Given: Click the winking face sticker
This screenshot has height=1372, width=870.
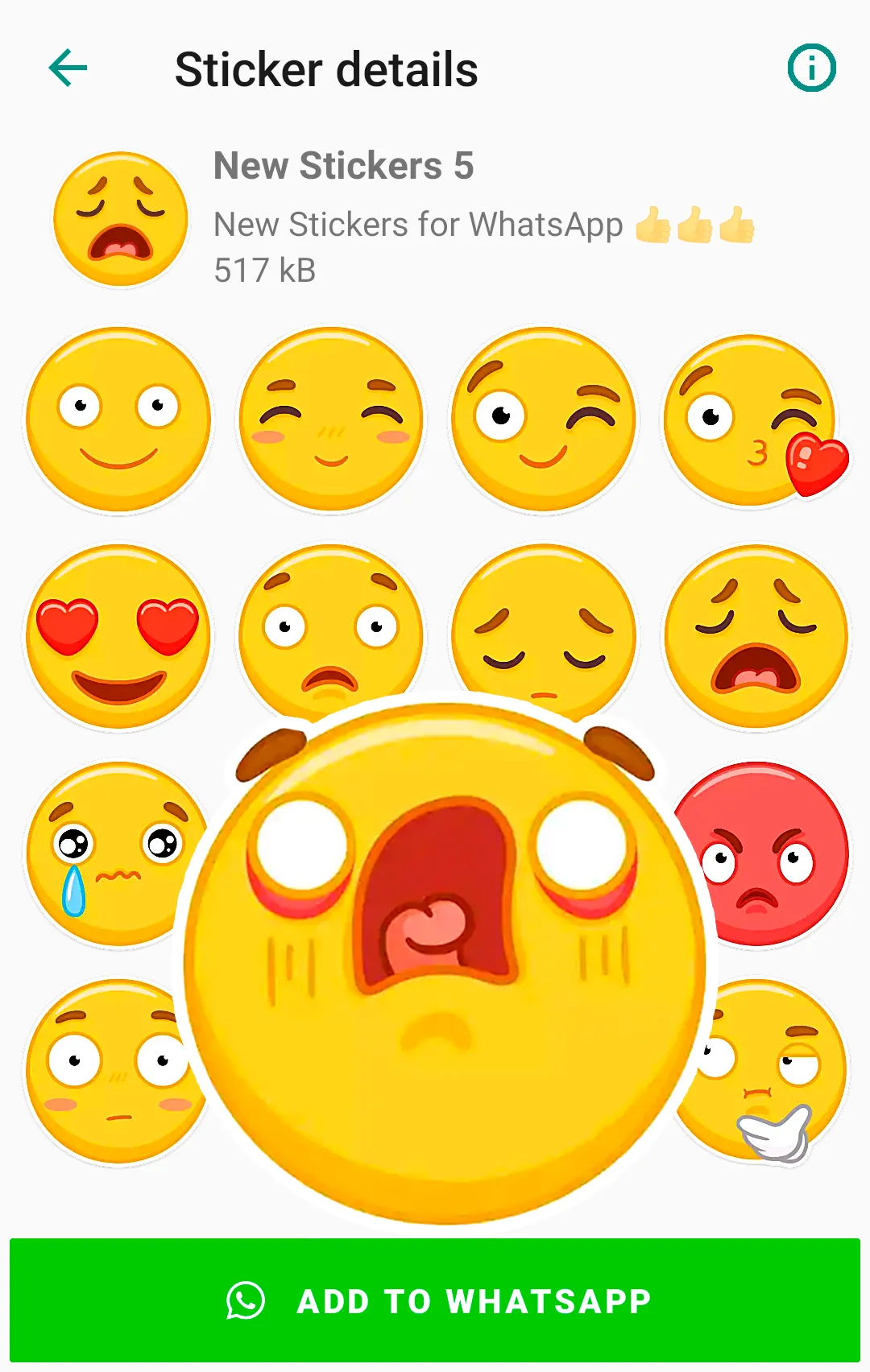Looking at the screenshot, I should pos(546,417).
